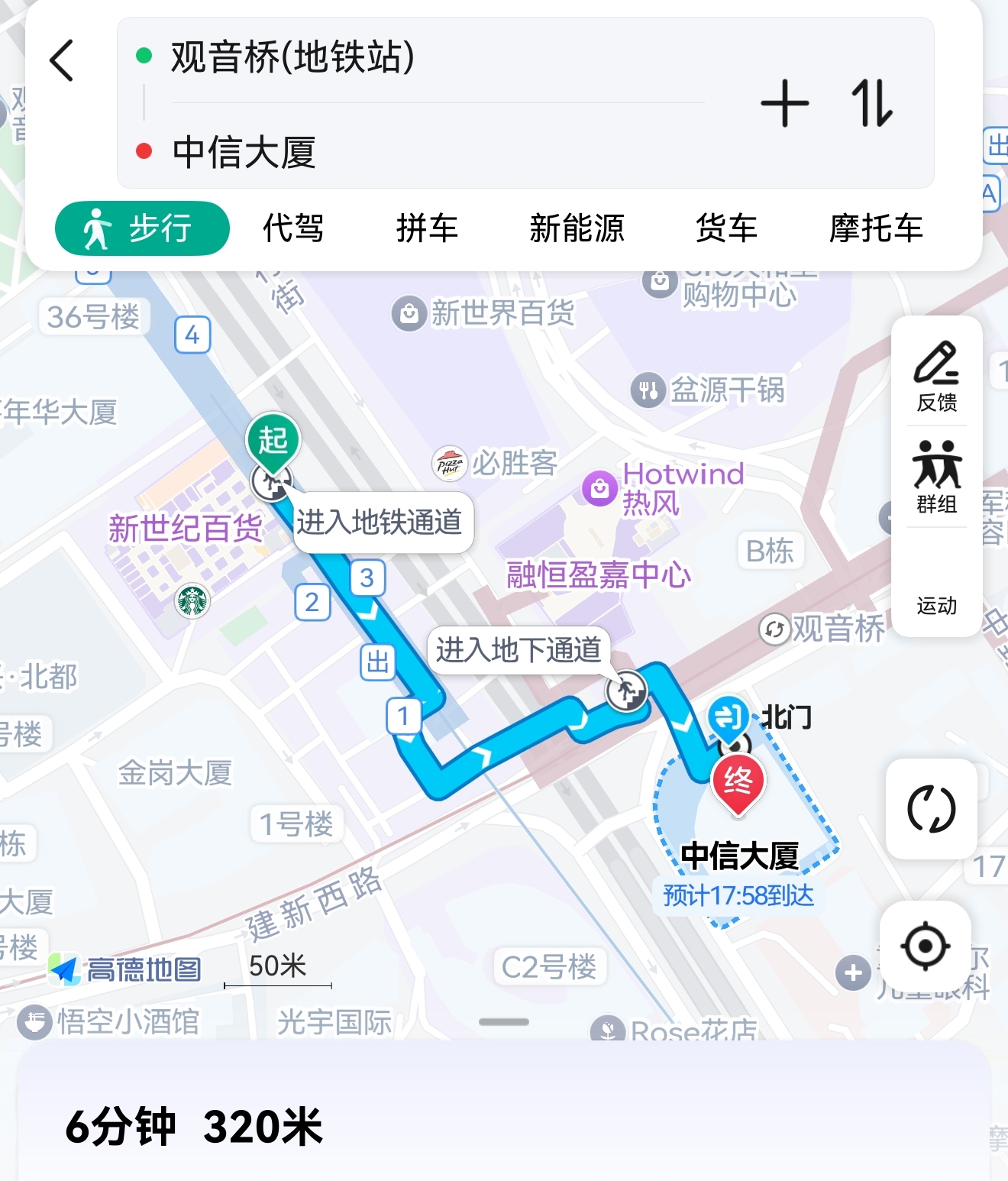Recenter map on my location
1008x1181 pixels.
926,946
